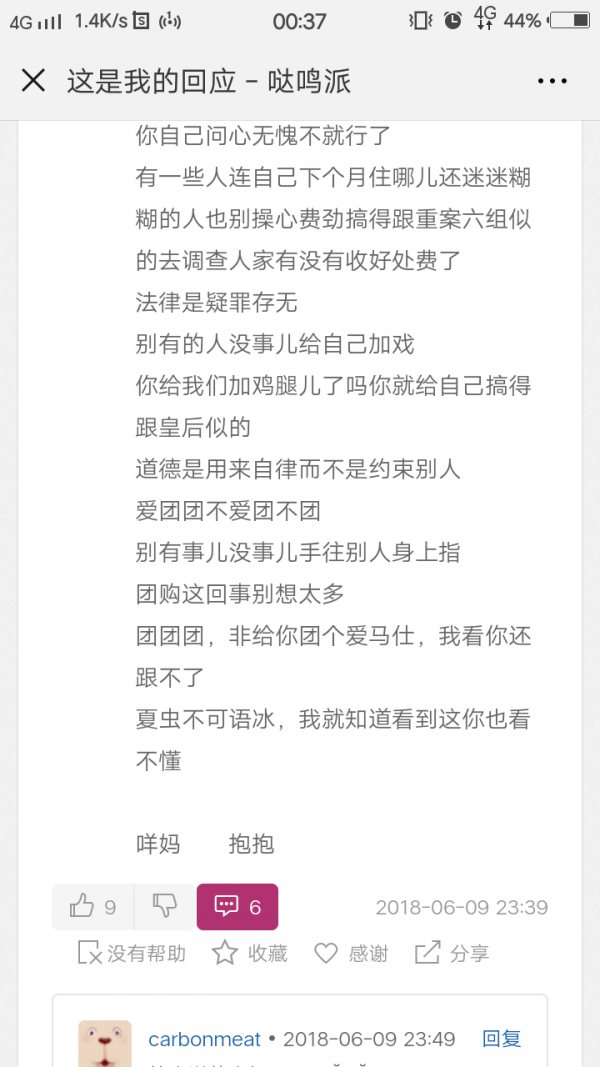Open carbonmeat's user profile link
Image resolution: width=600 pixels, height=1067 pixels.
coord(205,1039)
